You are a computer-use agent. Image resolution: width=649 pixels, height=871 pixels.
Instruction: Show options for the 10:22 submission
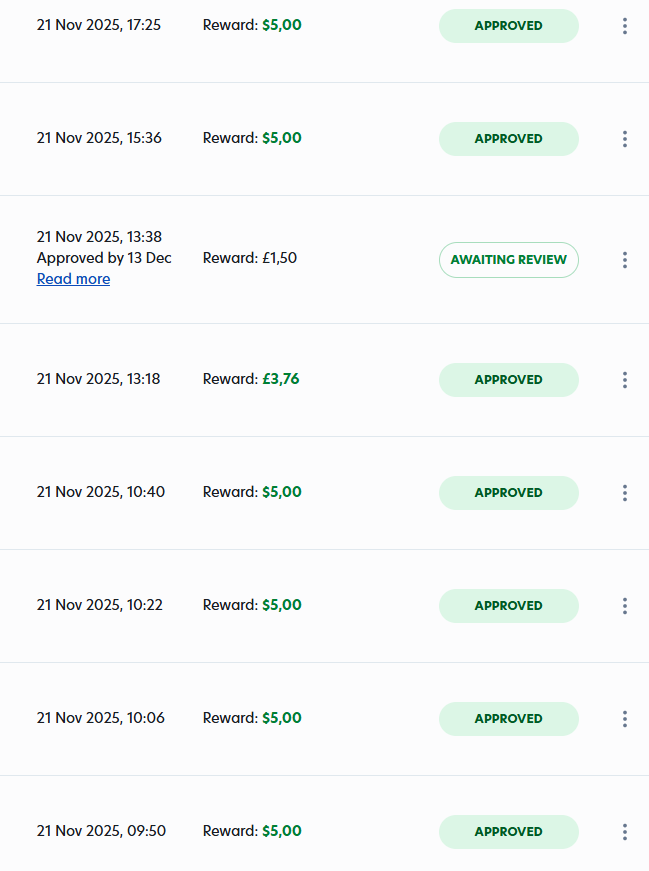pyautogui.click(x=625, y=606)
